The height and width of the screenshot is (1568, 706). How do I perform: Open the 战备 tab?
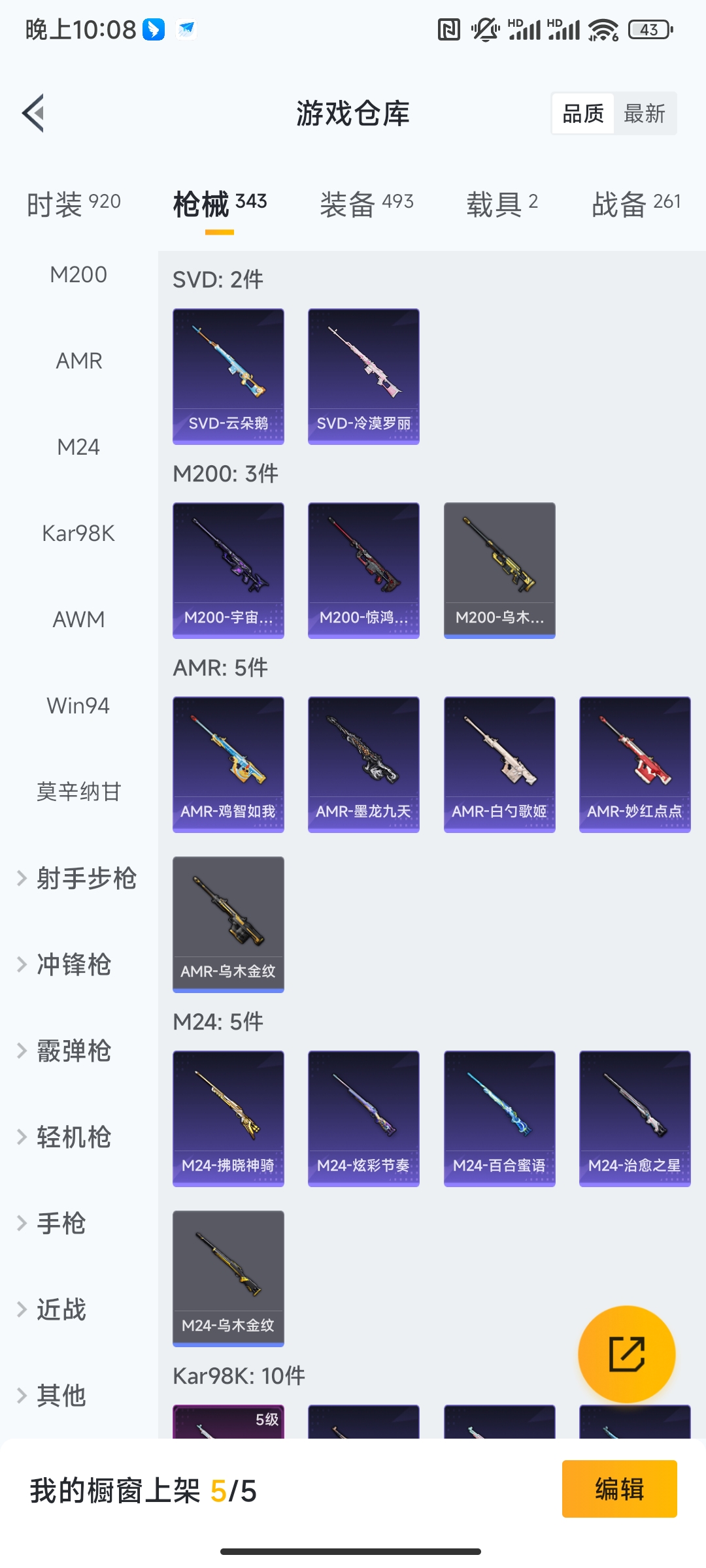[635, 204]
